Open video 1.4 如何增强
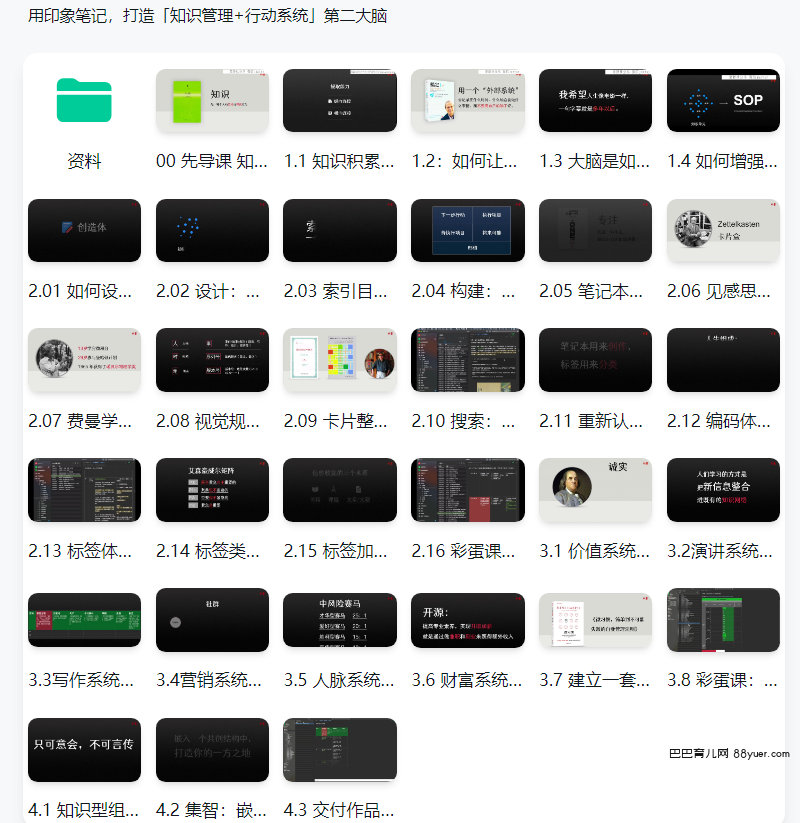 point(723,101)
